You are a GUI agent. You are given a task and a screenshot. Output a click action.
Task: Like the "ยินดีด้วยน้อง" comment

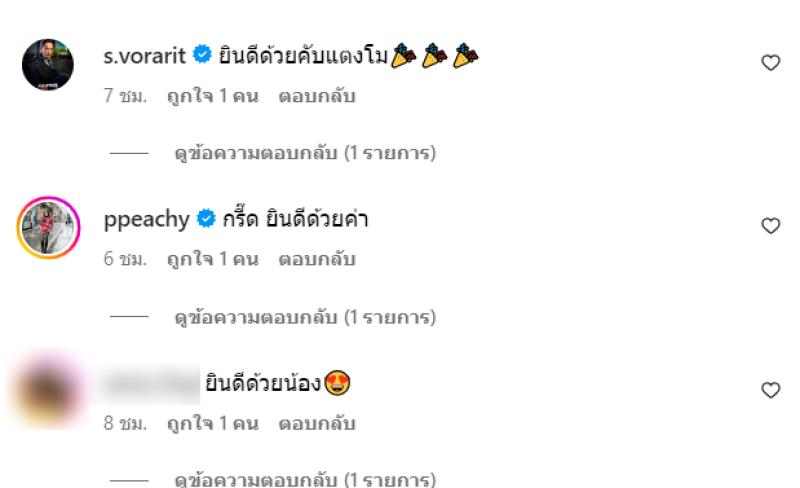click(x=770, y=390)
